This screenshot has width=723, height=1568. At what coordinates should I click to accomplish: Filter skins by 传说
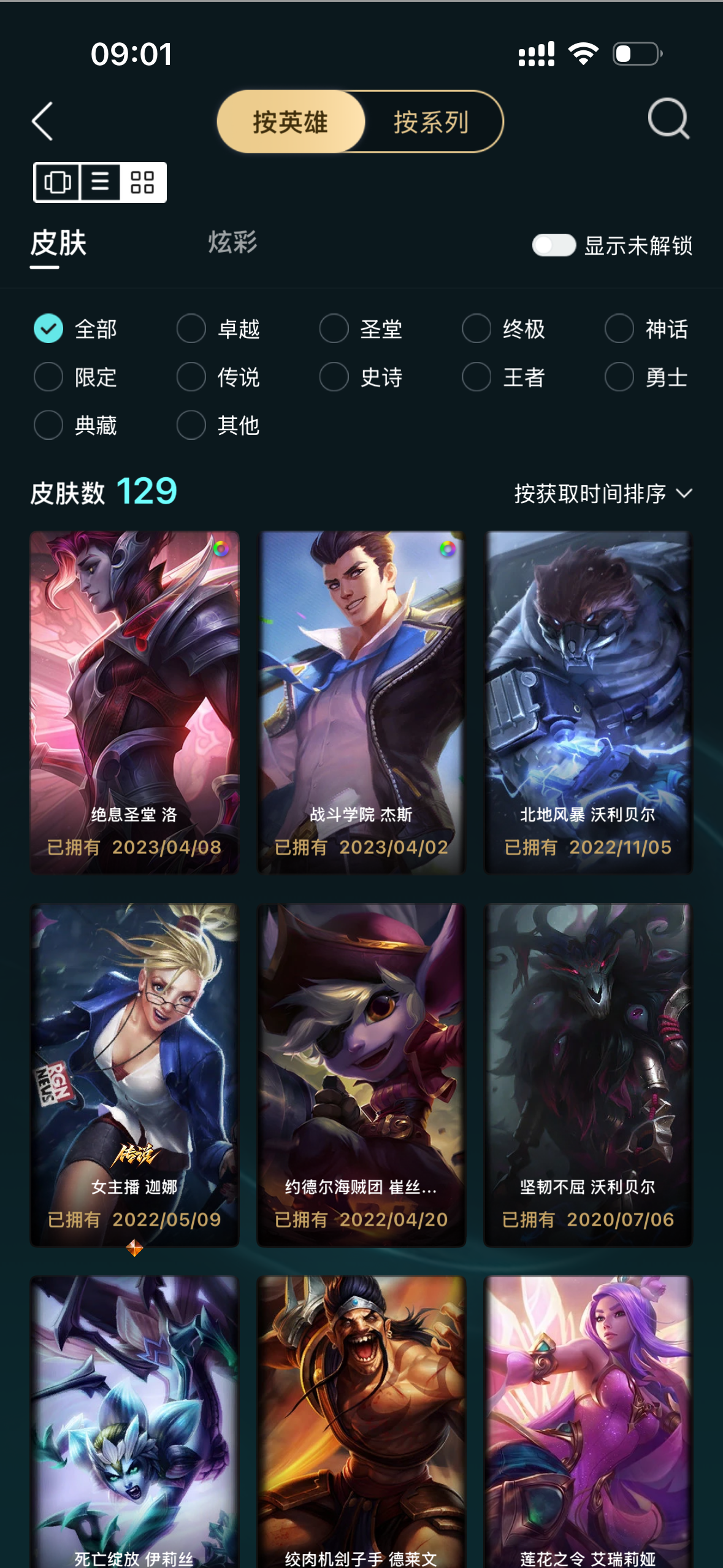218,377
